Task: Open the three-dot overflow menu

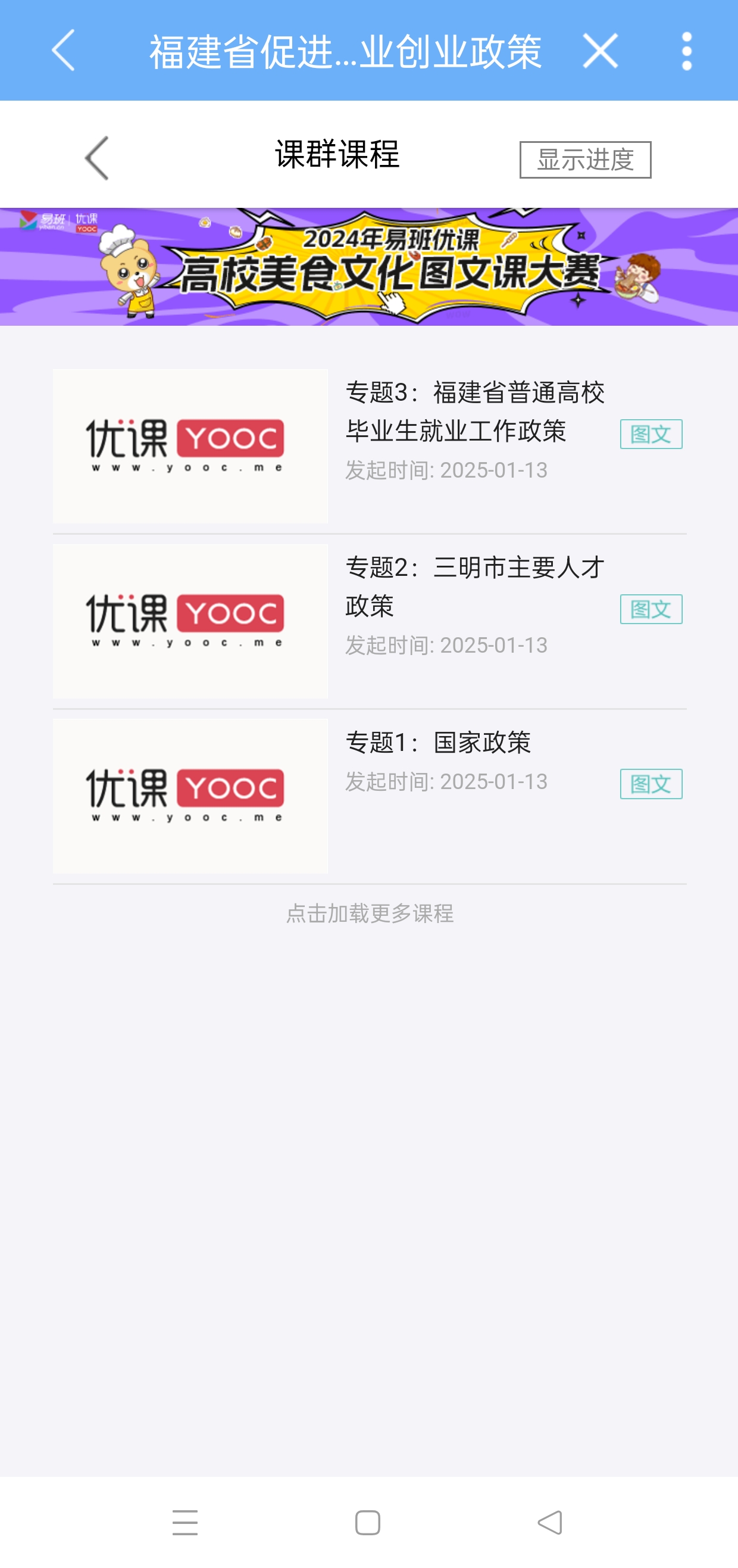Action: tap(686, 51)
